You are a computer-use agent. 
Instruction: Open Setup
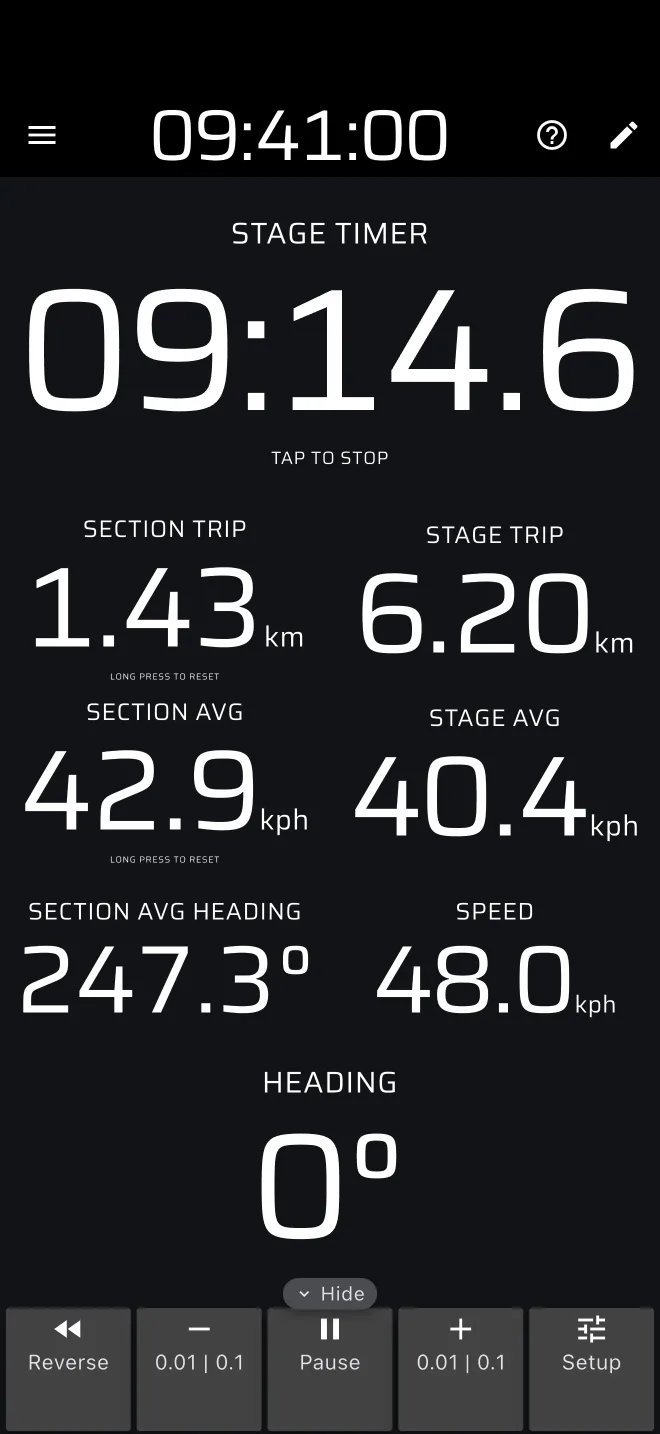click(591, 1369)
